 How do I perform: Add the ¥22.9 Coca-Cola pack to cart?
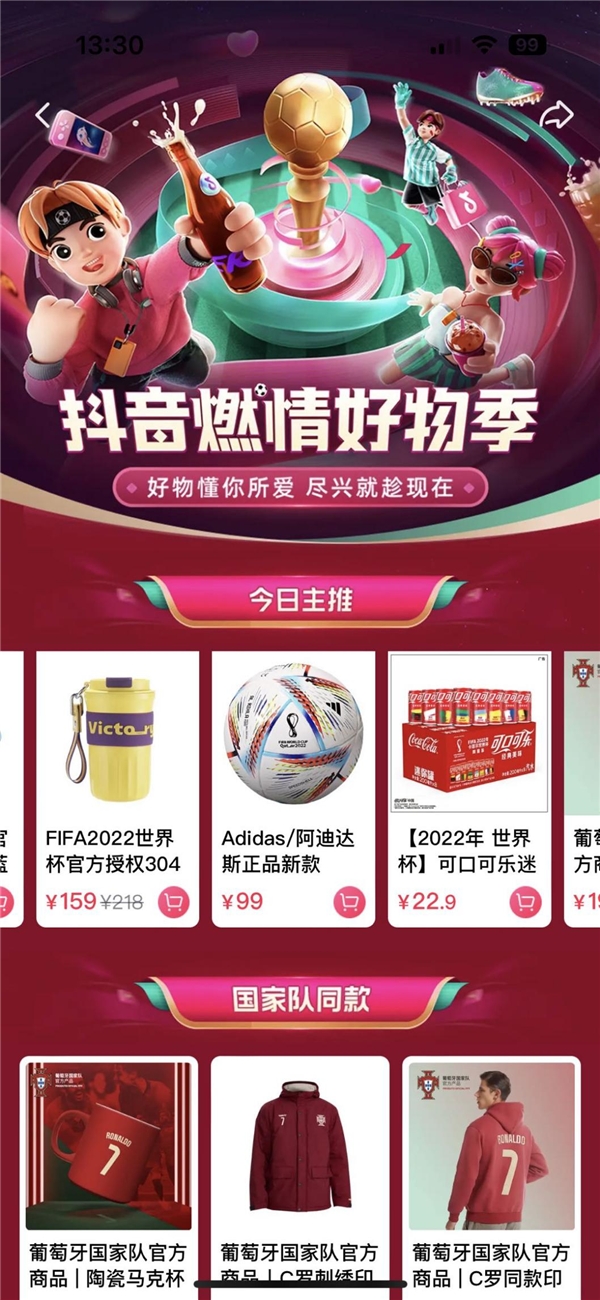click(x=526, y=902)
